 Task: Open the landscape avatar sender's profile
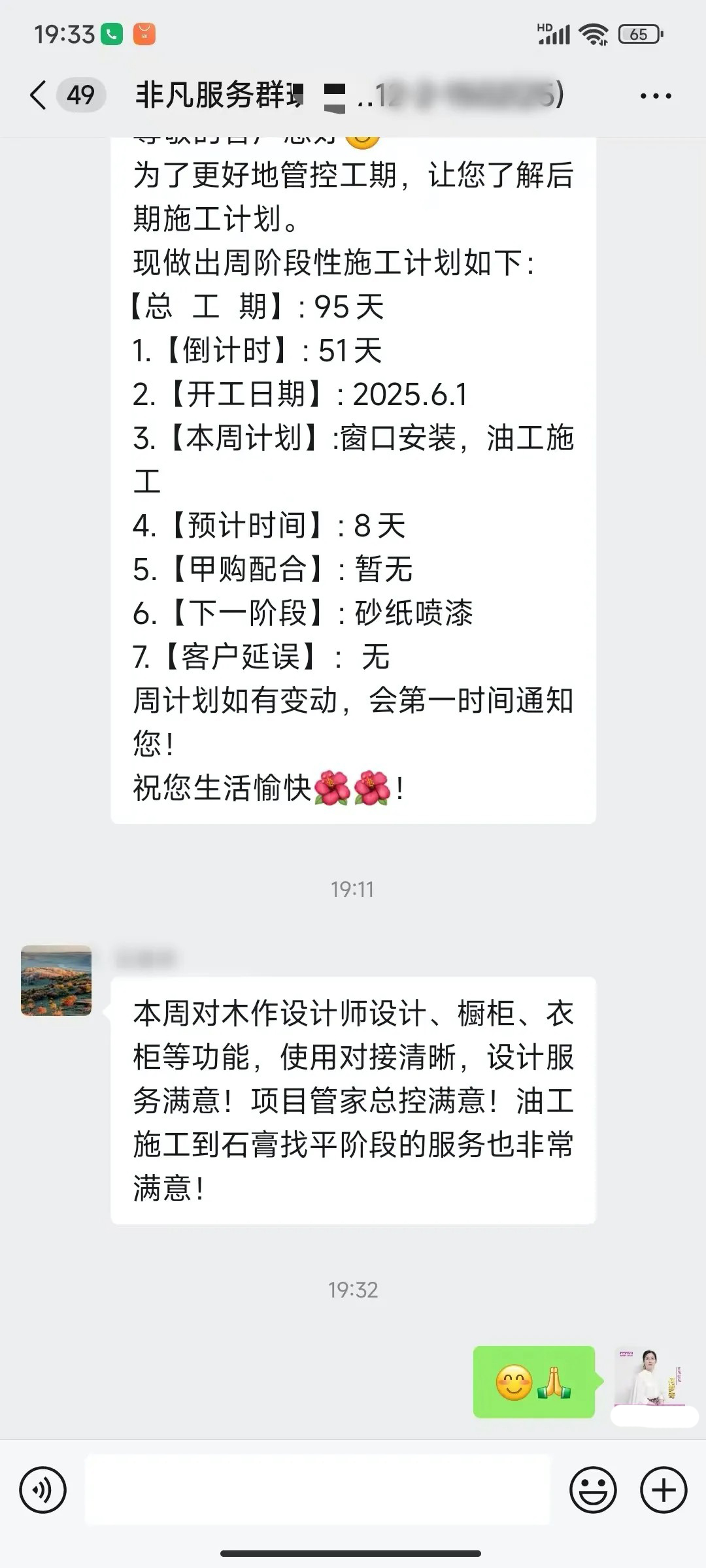tap(56, 980)
